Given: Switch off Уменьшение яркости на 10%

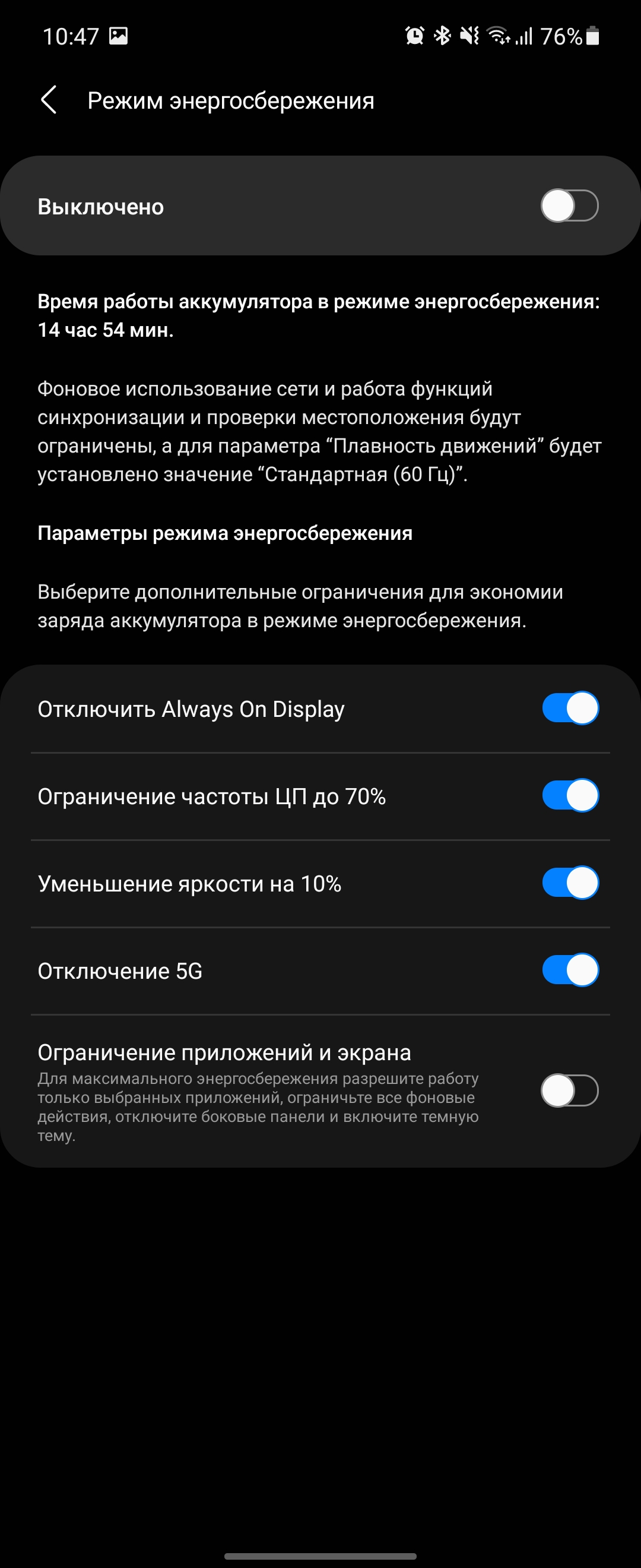Looking at the screenshot, I should [570, 883].
